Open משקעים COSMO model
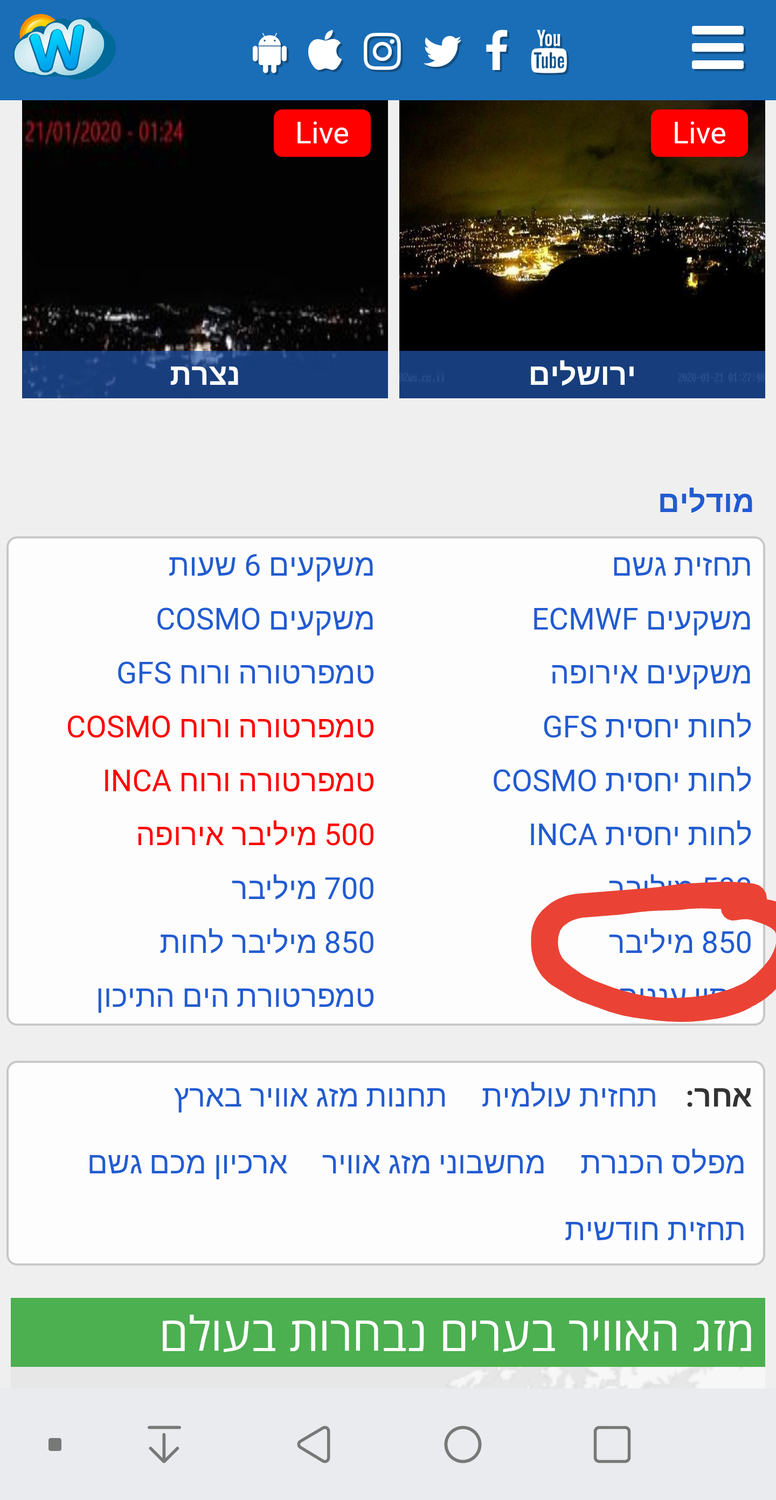This screenshot has height=1500, width=776. (x=265, y=620)
